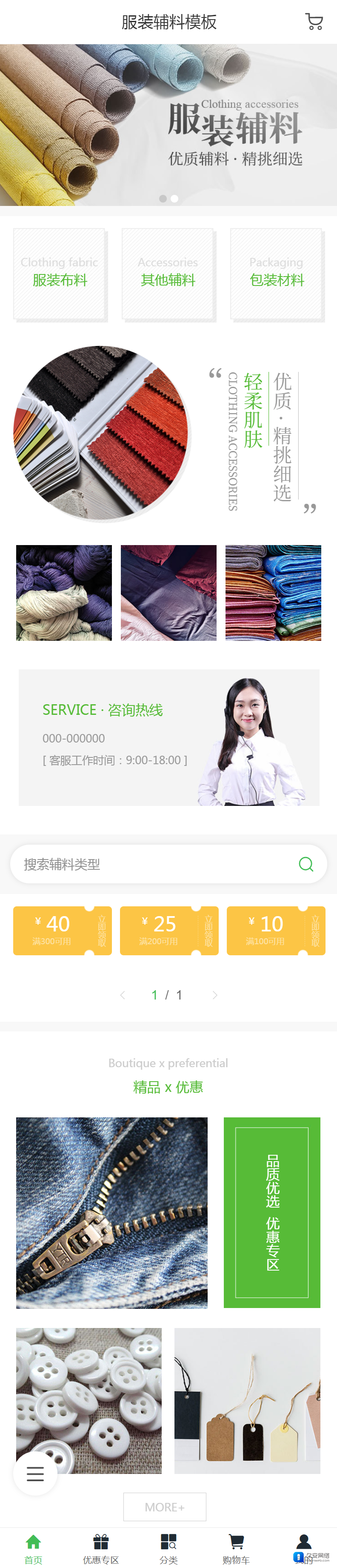
Task: Claim the ¥40 coupon
Action: tap(63, 930)
